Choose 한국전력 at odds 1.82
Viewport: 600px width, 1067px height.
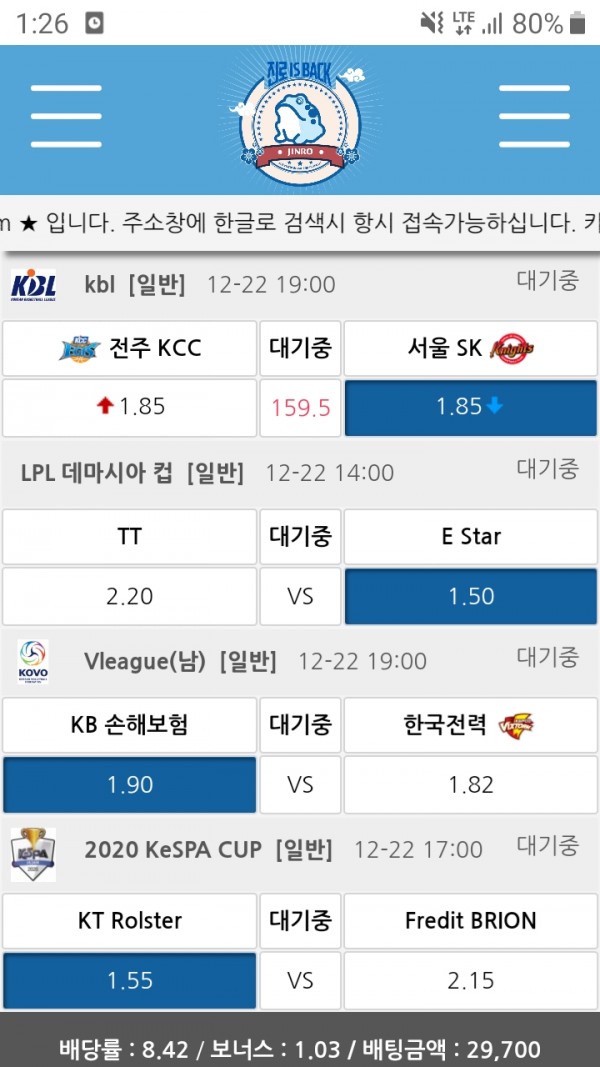pyautogui.click(x=470, y=785)
